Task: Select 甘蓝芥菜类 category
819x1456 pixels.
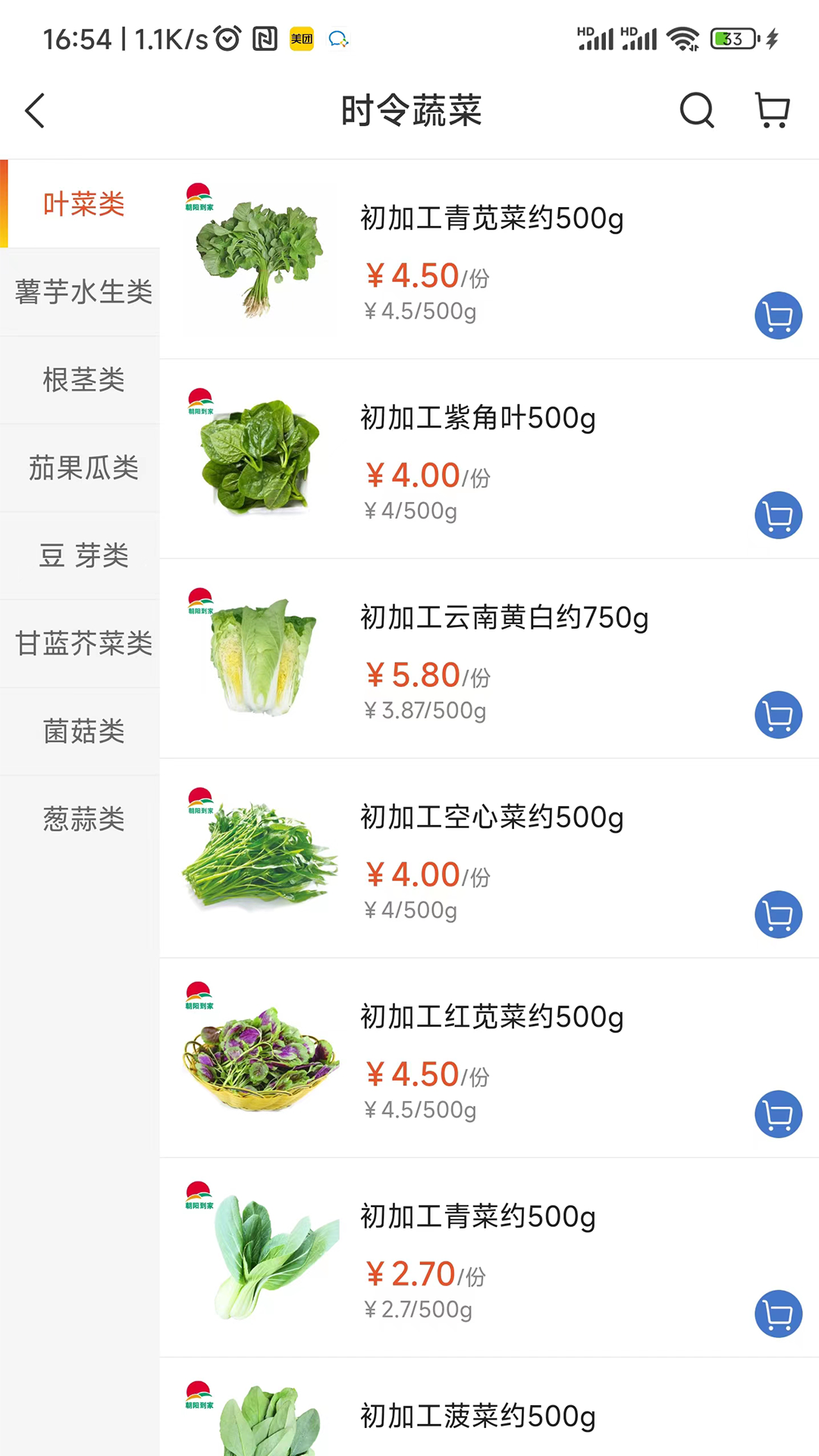Action: [x=83, y=644]
